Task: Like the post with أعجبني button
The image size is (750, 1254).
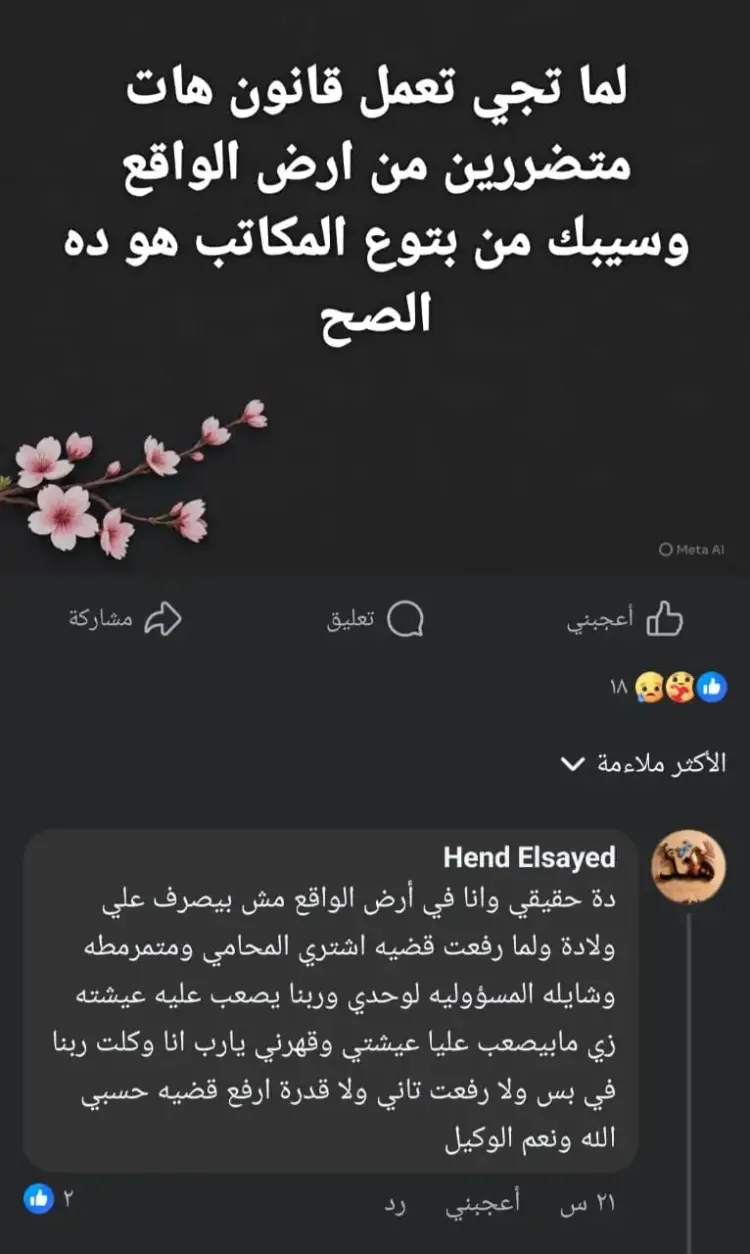Action: (x=626, y=620)
